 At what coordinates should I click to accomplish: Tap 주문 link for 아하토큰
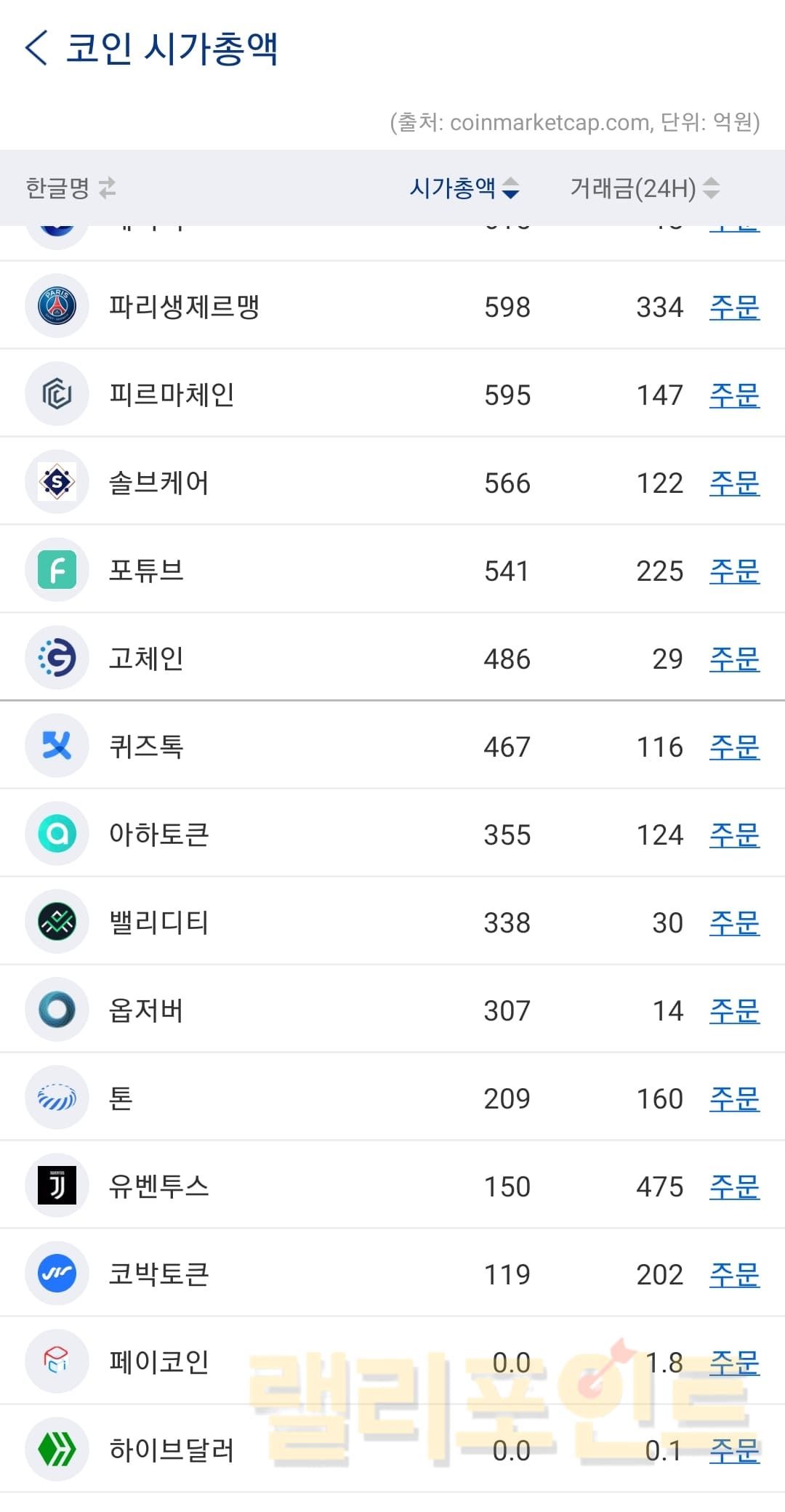coord(734,835)
